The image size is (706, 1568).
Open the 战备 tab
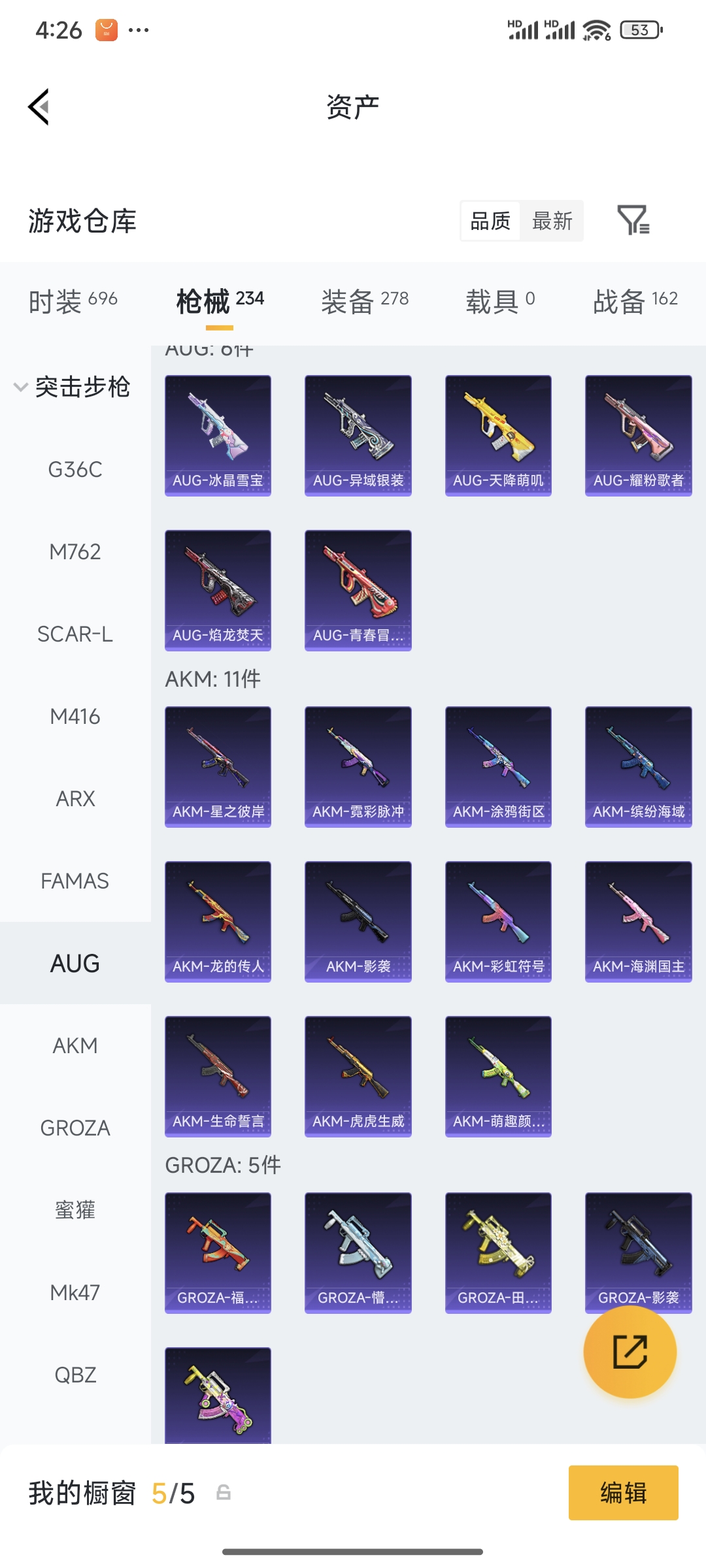coord(635,301)
